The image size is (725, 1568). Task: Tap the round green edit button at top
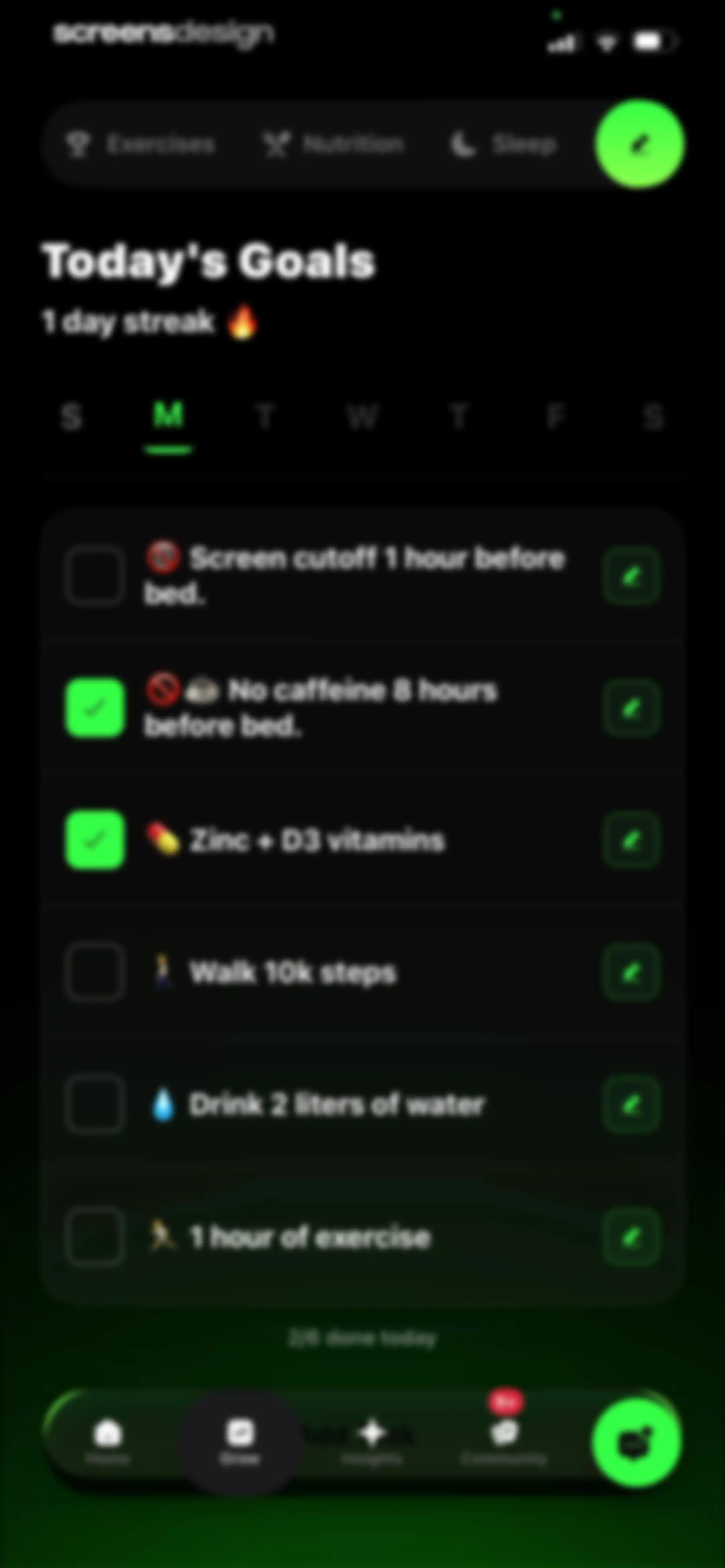pyautogui.click(x=639, y=144)
